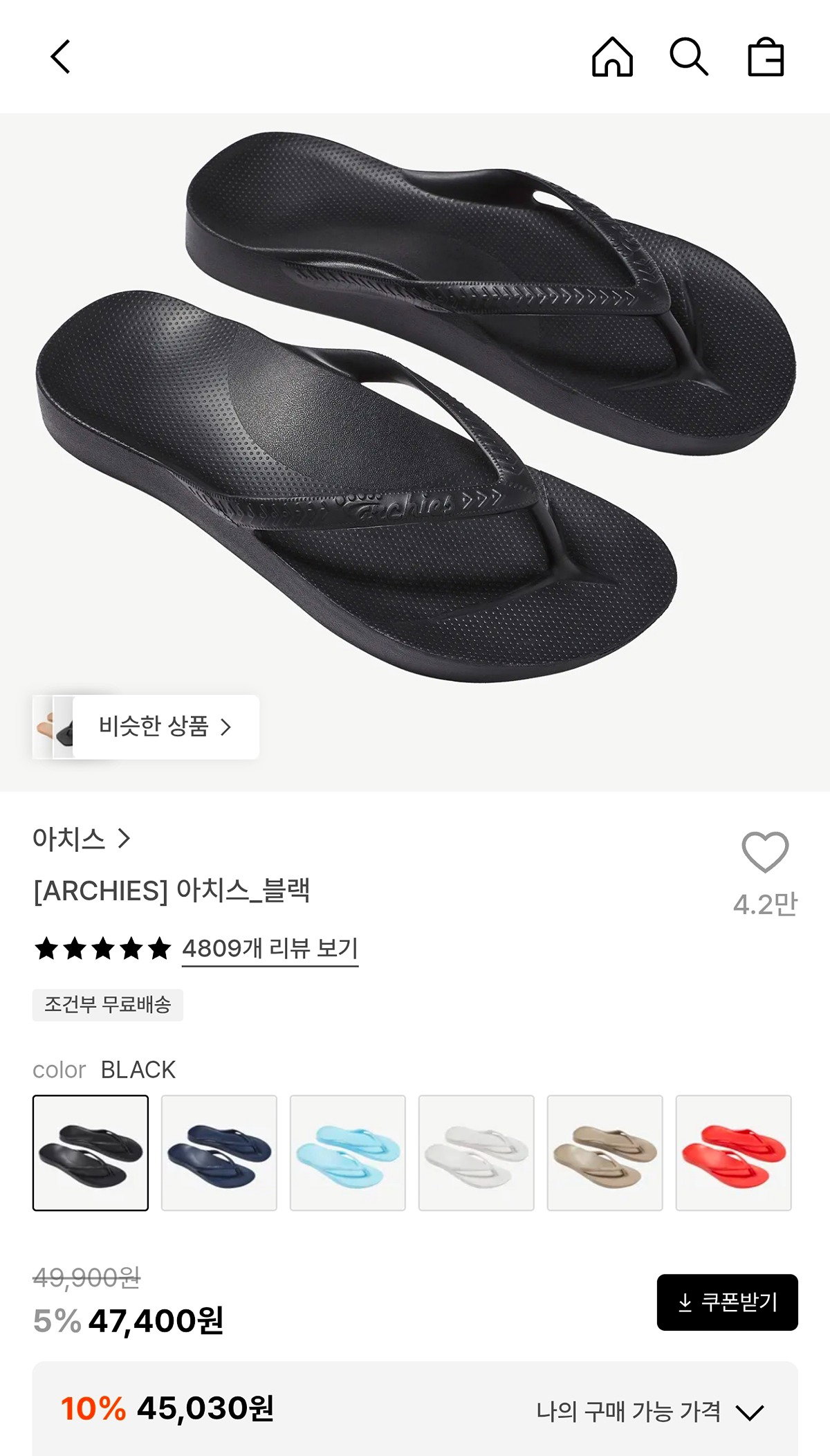Add this product to wishlist with heart
The height and width of the screenshot is (1456, 830).
(x=765, y=852)
